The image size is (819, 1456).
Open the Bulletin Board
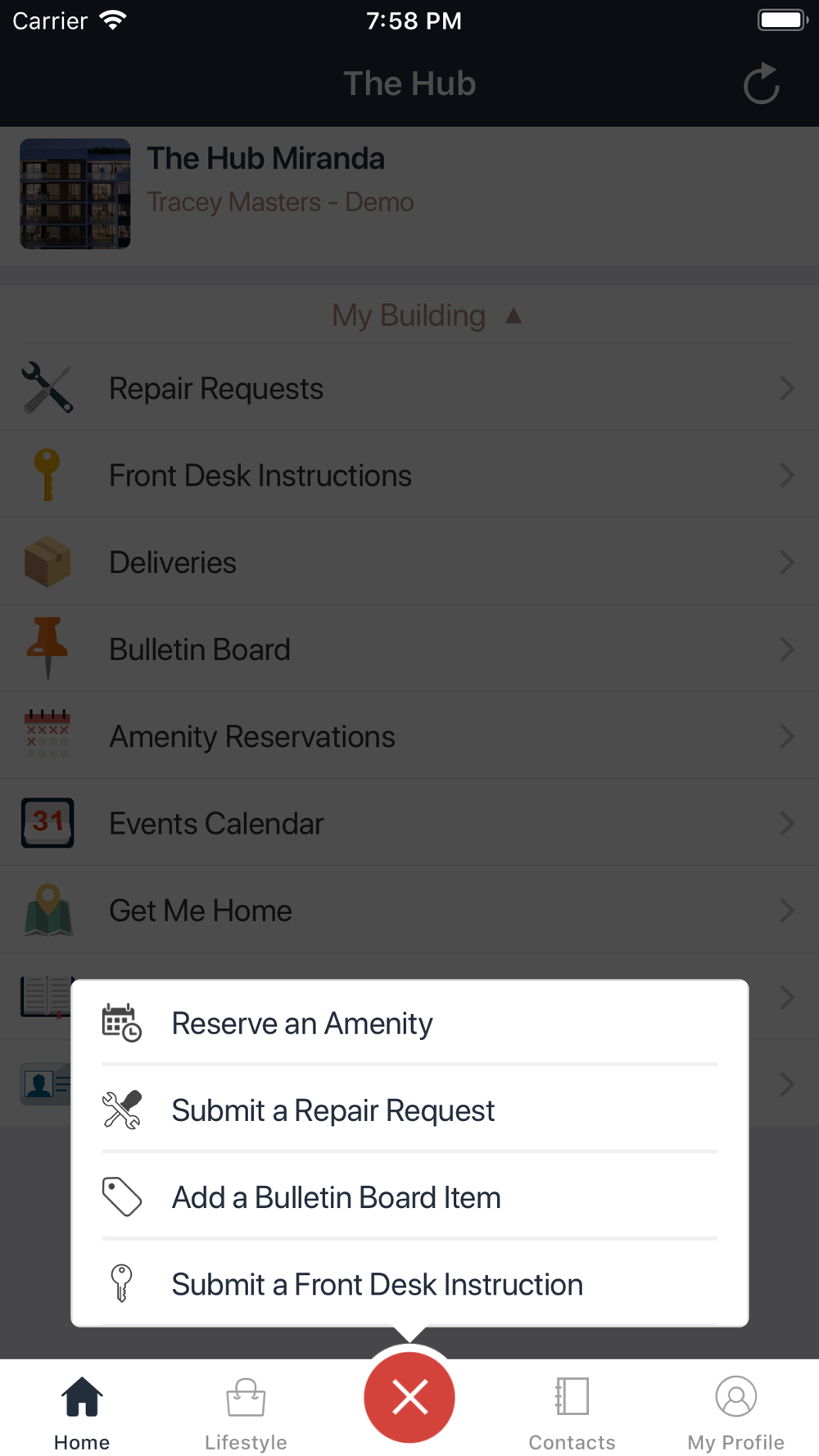point(409,649)
